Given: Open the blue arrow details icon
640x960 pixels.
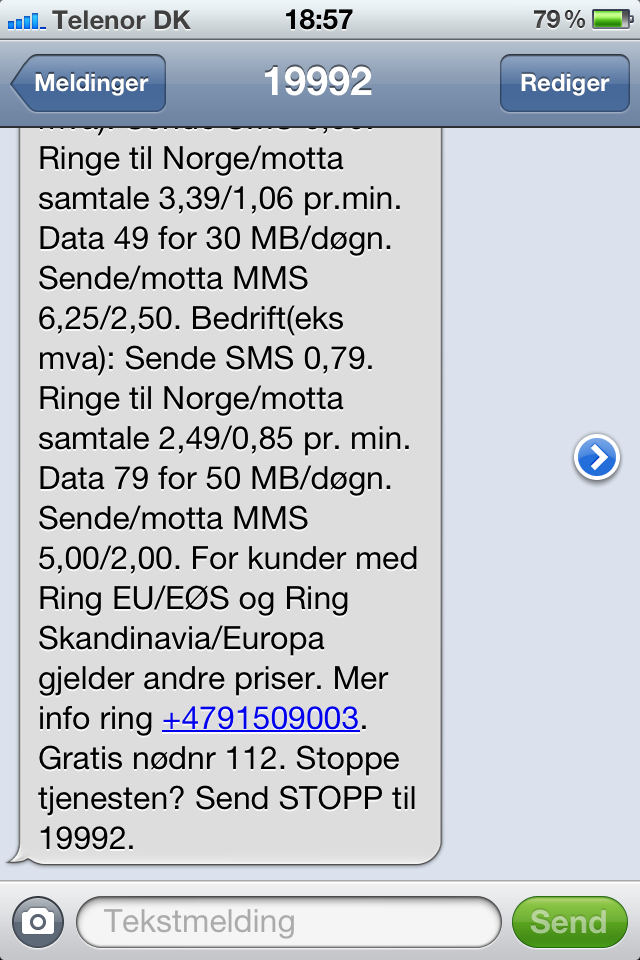Looking at the screenshot, I should (x=597, y=458).
